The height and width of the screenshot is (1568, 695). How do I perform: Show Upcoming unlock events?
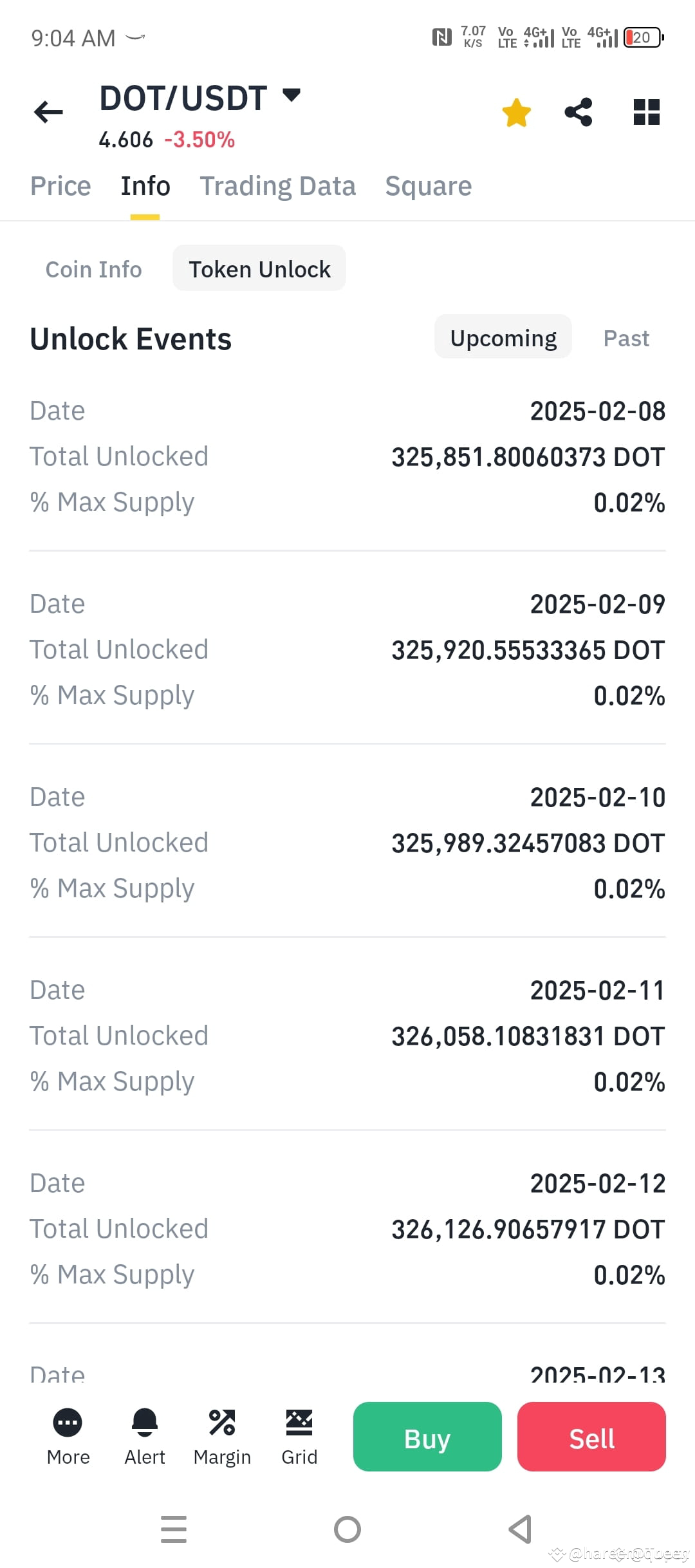(x=503, y=337)
